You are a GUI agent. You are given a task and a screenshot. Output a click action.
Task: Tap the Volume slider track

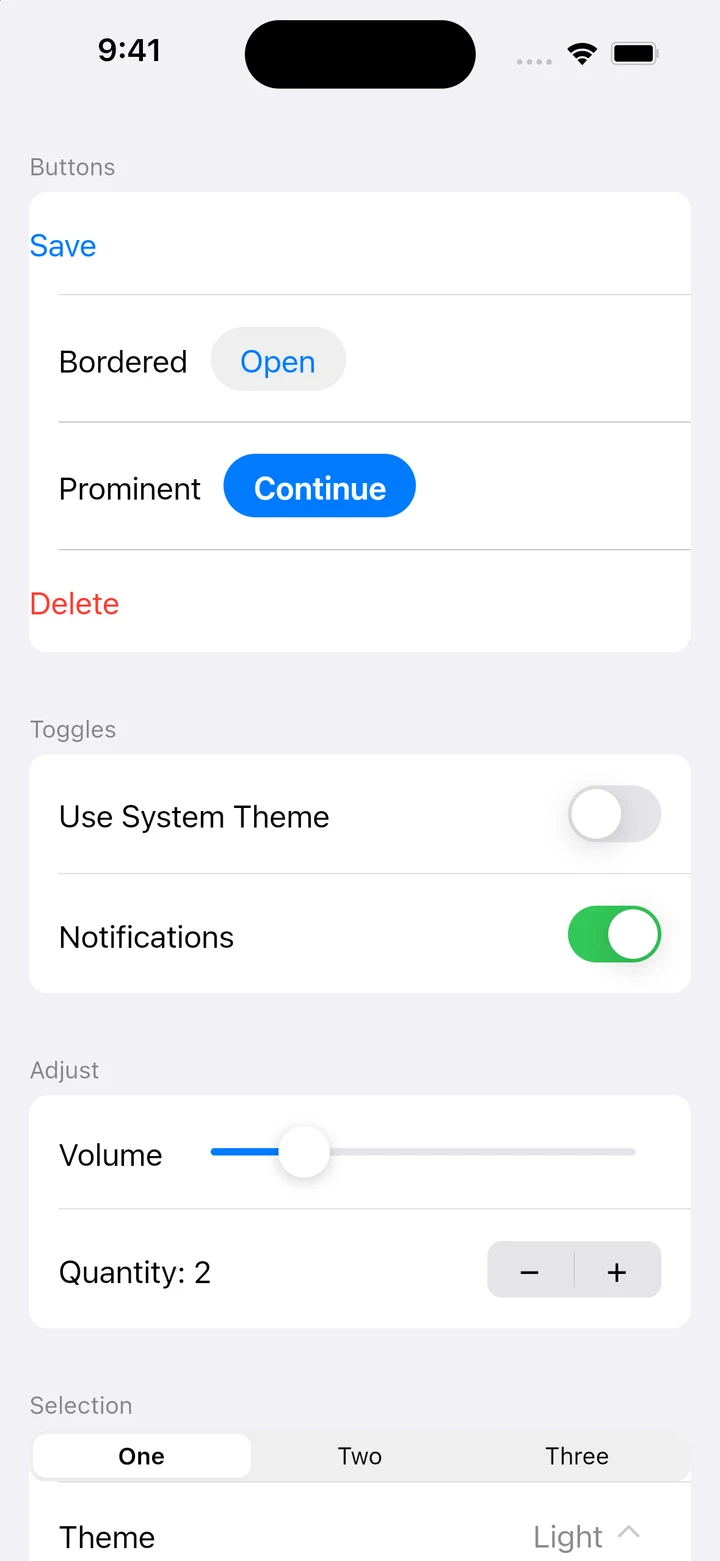click(423, 1152)
